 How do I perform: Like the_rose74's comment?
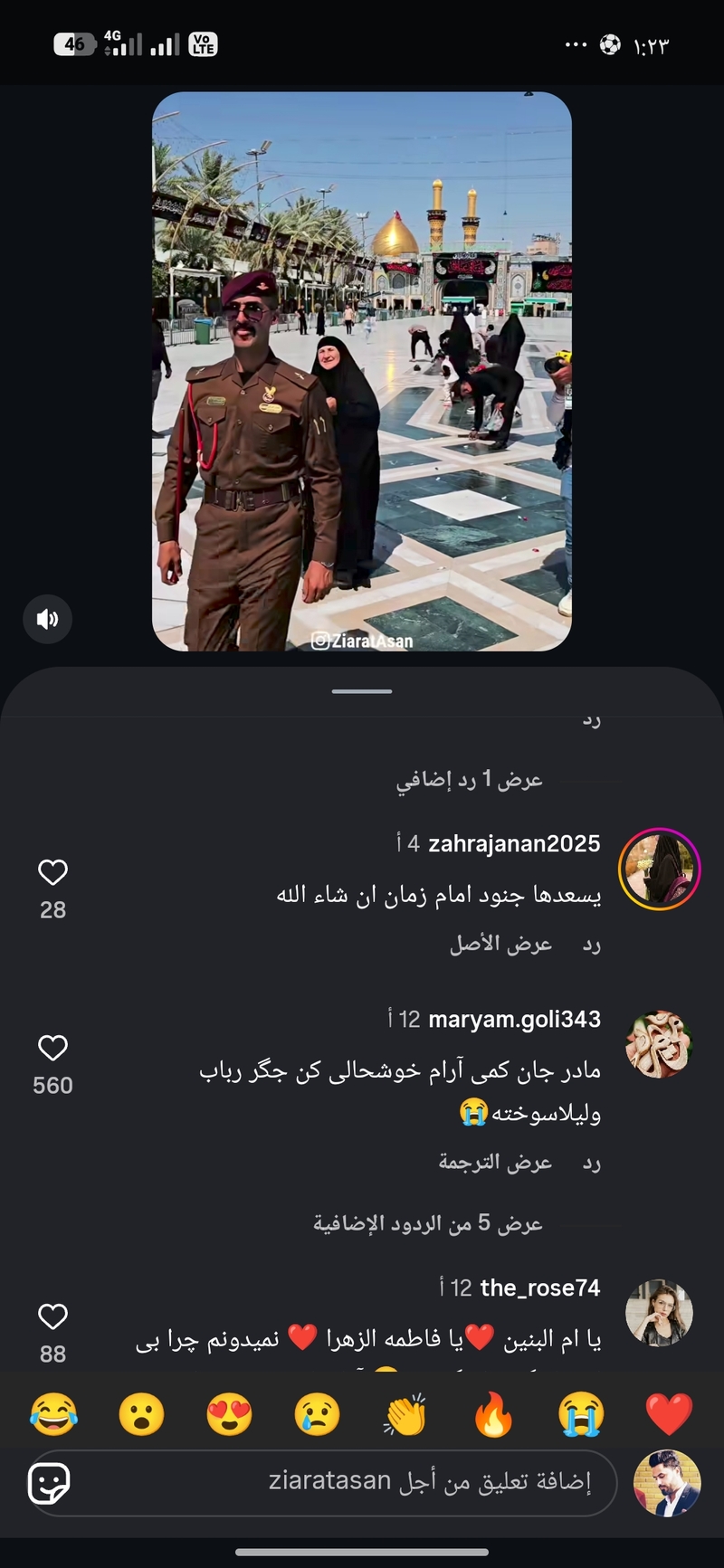52,1316
